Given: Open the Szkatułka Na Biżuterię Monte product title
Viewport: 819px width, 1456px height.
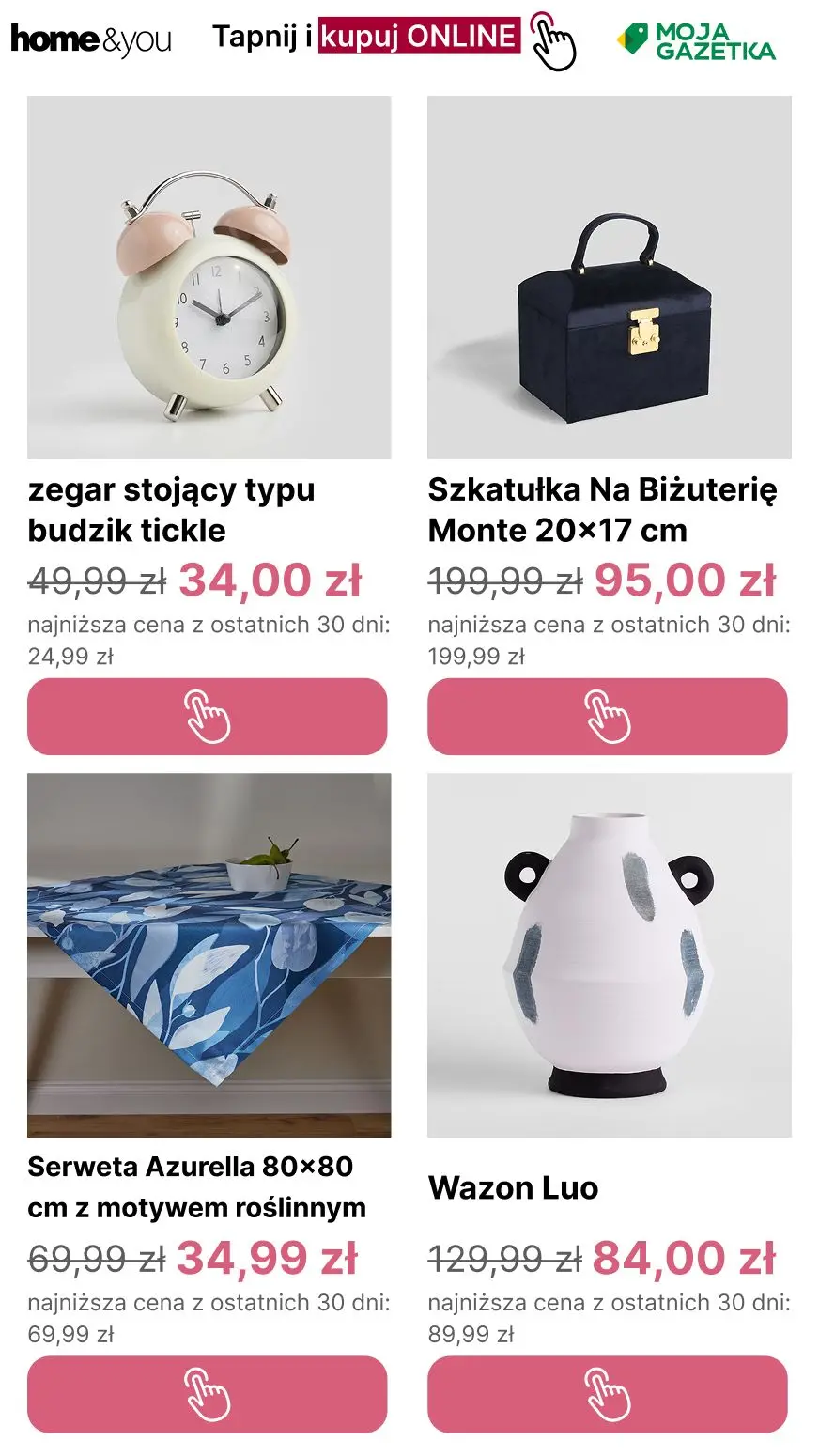Looking at the screenshot, I should pos(604,509).
